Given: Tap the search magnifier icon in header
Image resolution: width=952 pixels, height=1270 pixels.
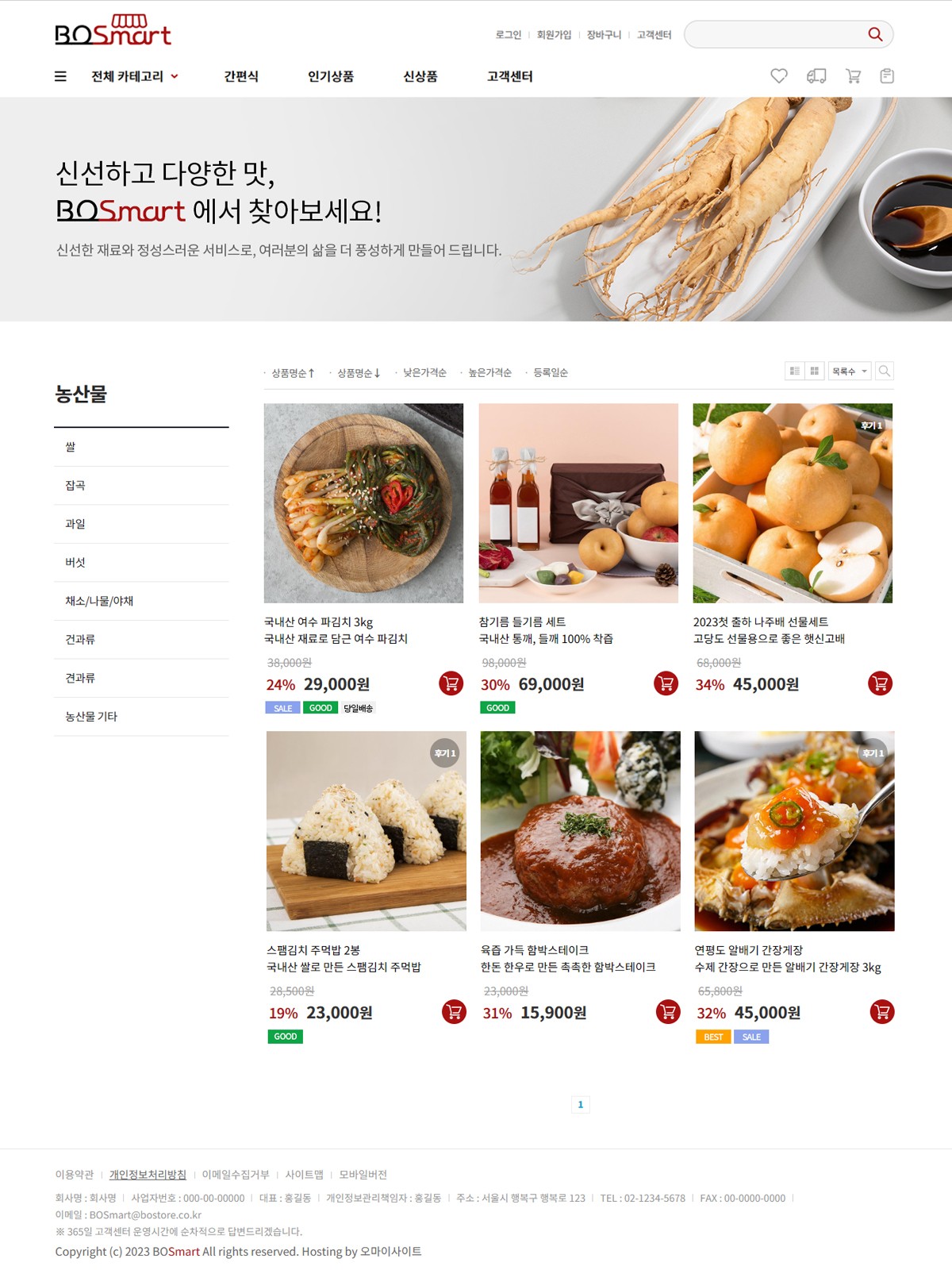Looking at the screenshot, I should click(875, 34).
